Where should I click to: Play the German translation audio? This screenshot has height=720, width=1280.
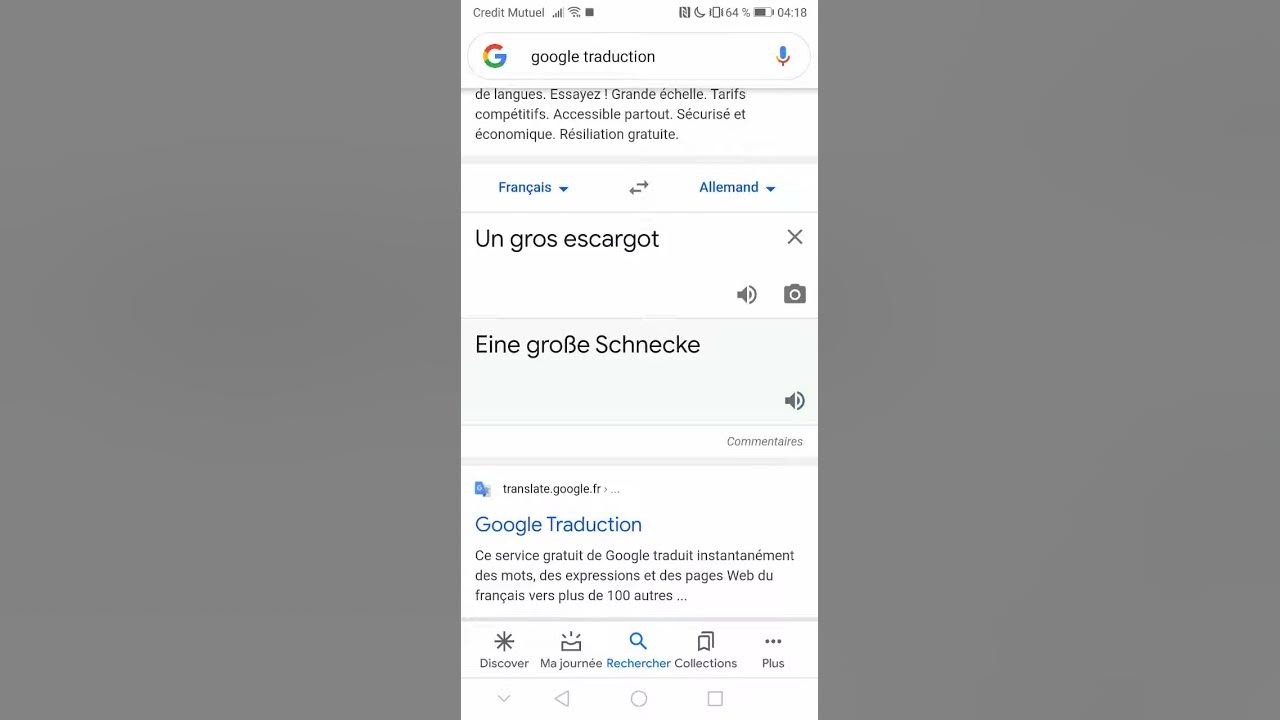click(x=795, y=401)
